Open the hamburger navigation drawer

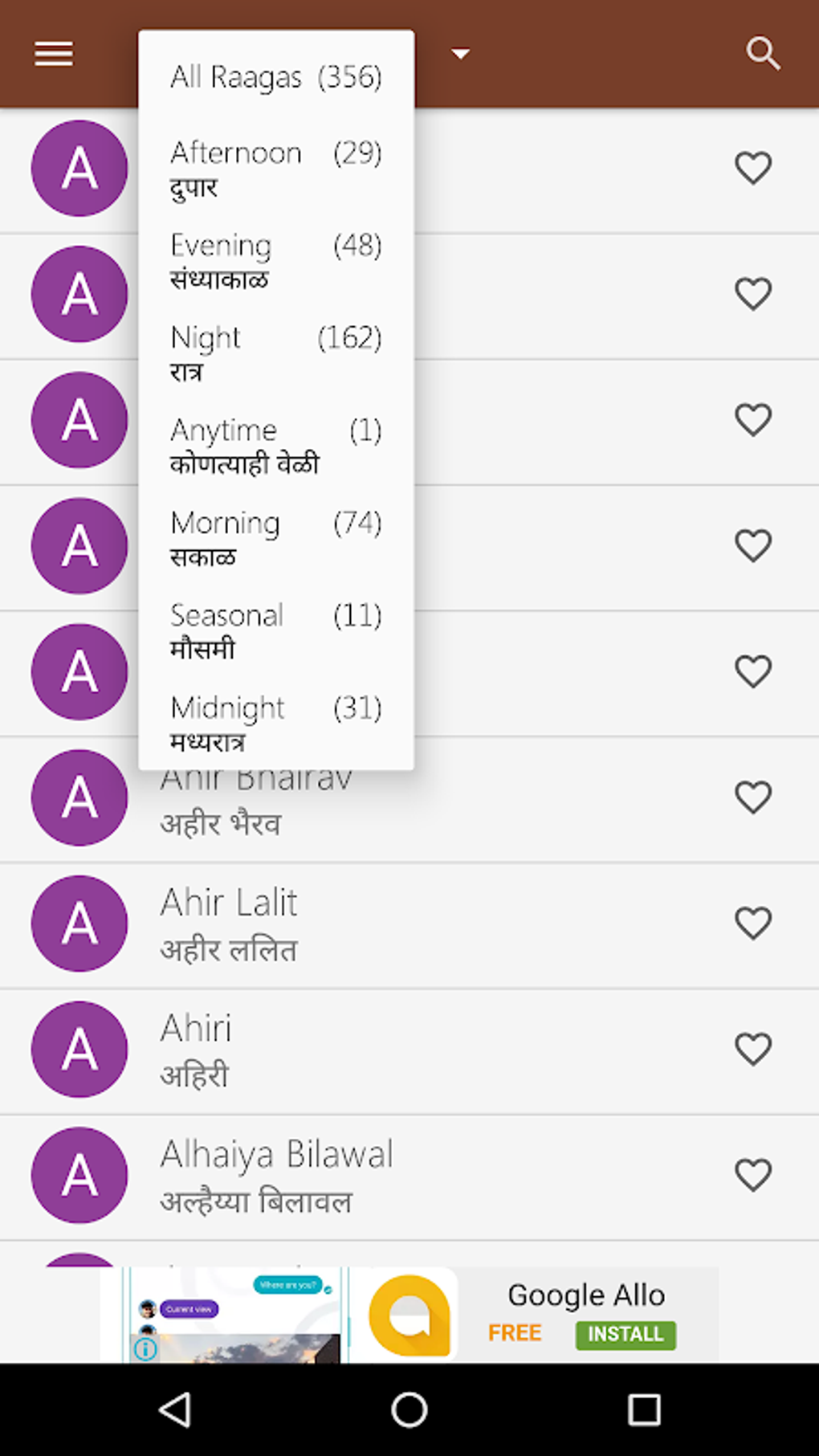[54, 55]
